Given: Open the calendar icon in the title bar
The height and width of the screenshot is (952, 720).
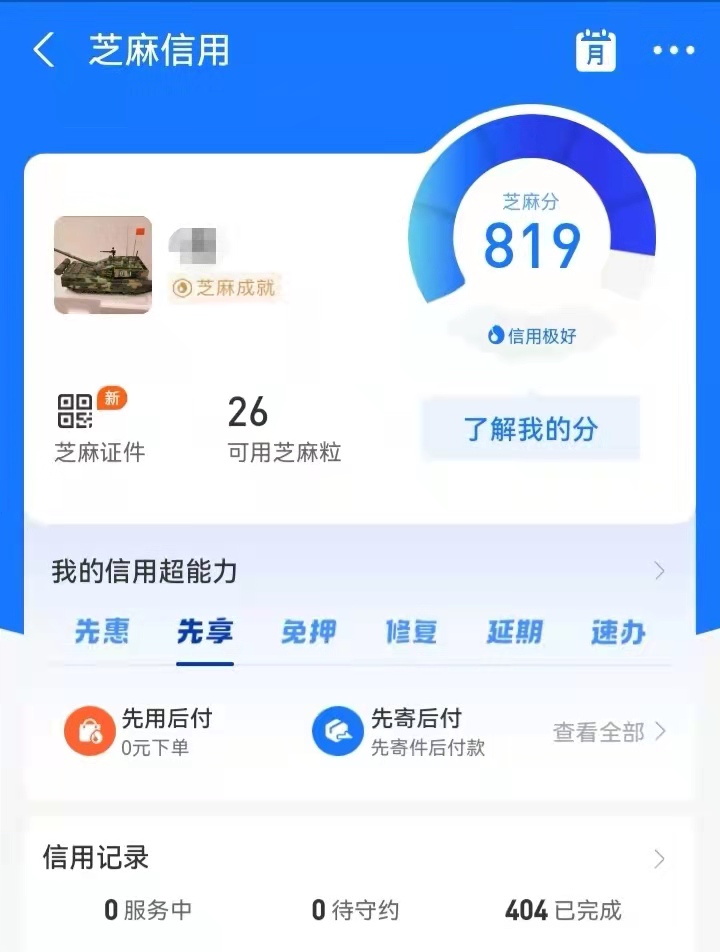Looking at the screenshot, I should (598, 50).
